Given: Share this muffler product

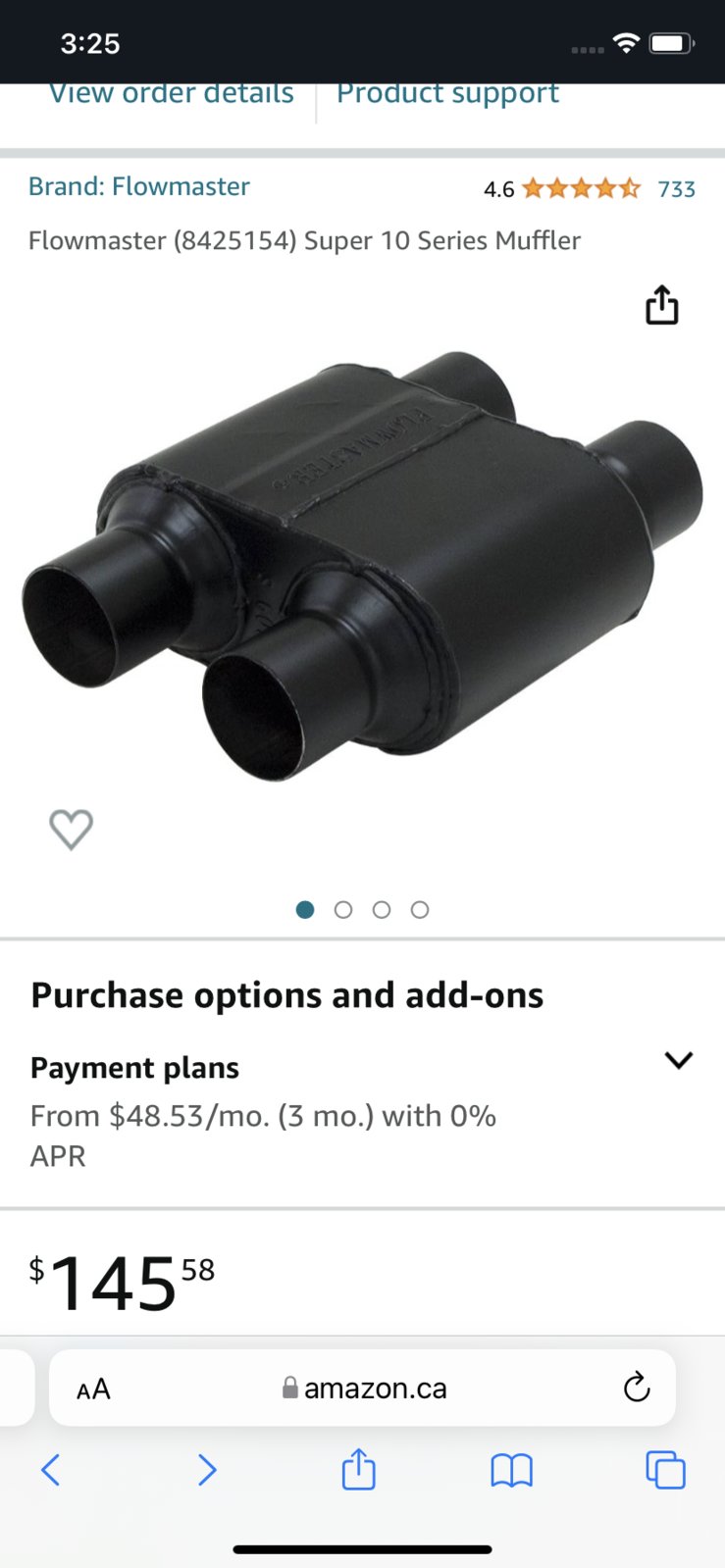Looking at the screenshot, I should tap(661, 305).
